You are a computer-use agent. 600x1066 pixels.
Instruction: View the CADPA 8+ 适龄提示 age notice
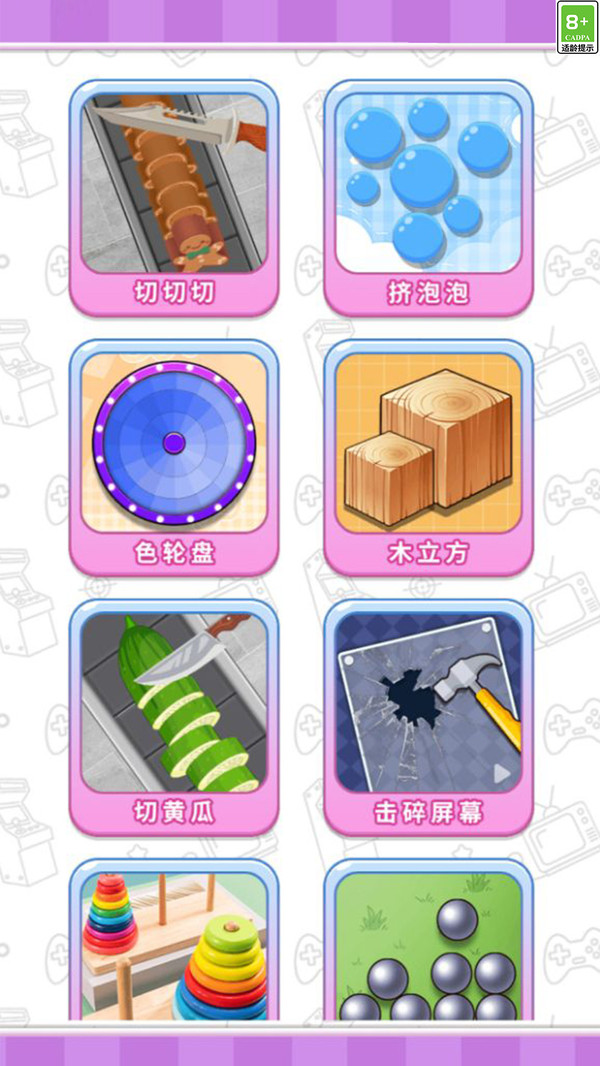[x=578, y=27]
